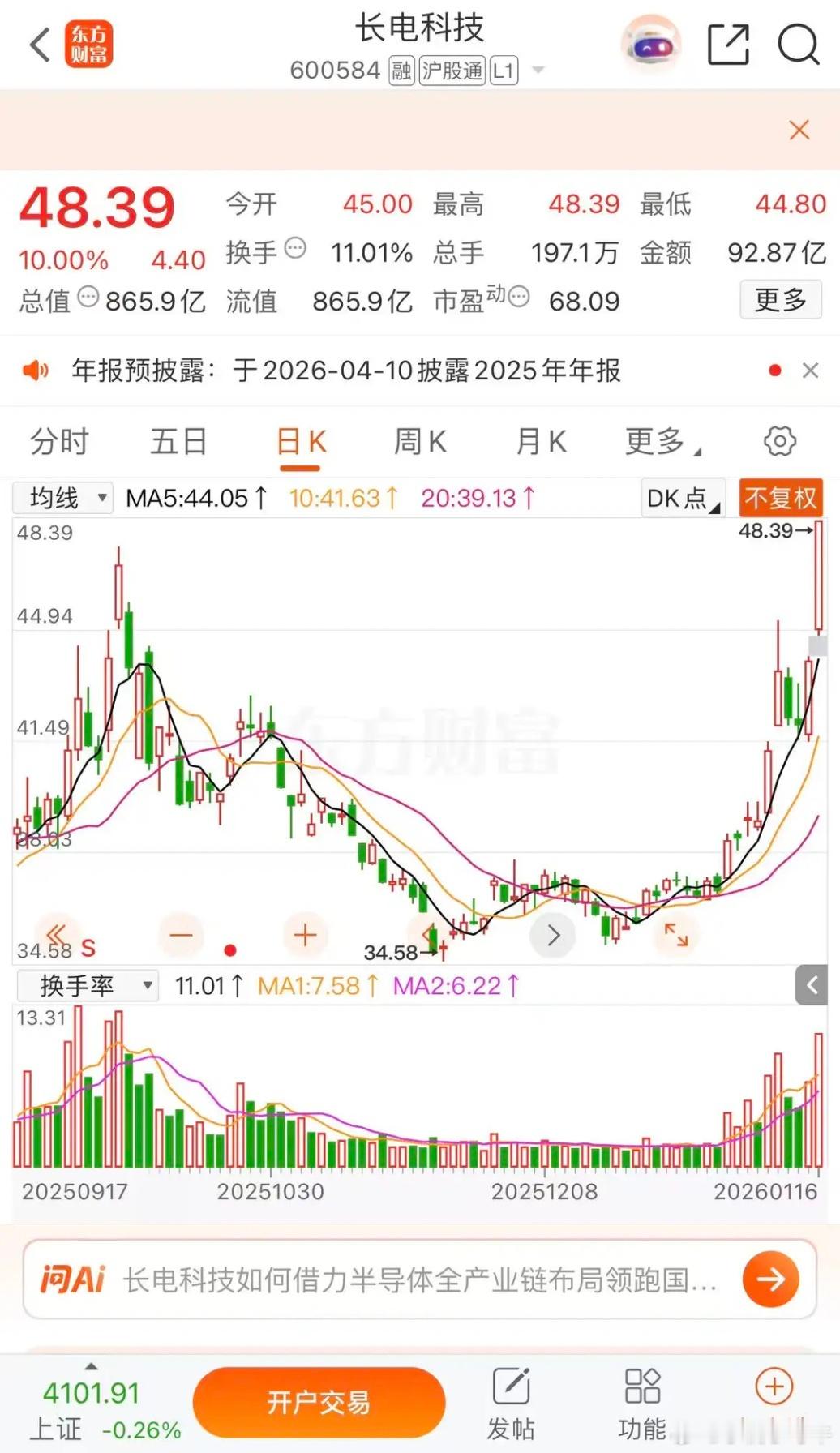Expand the 更多 chart period options
840x1453 pixels.
pyautogui.click(x=662, y=442)
